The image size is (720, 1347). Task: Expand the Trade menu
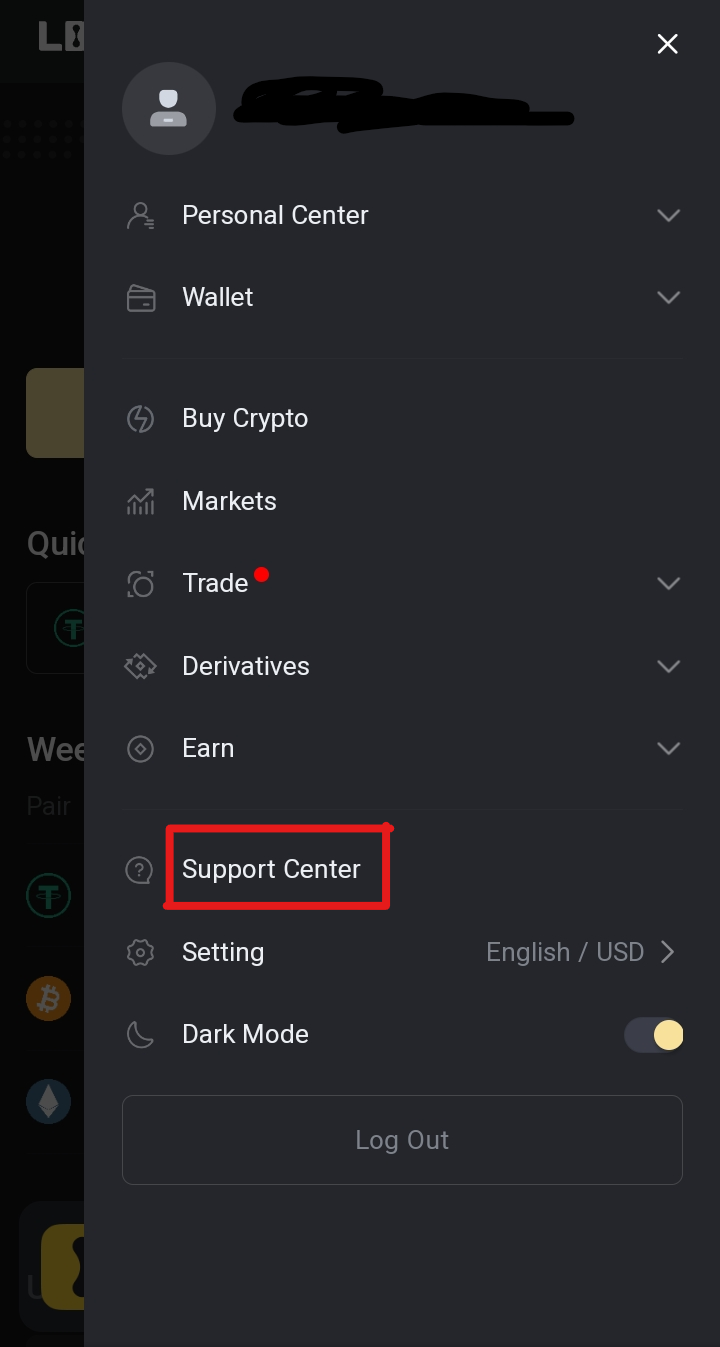click(402, 583)
